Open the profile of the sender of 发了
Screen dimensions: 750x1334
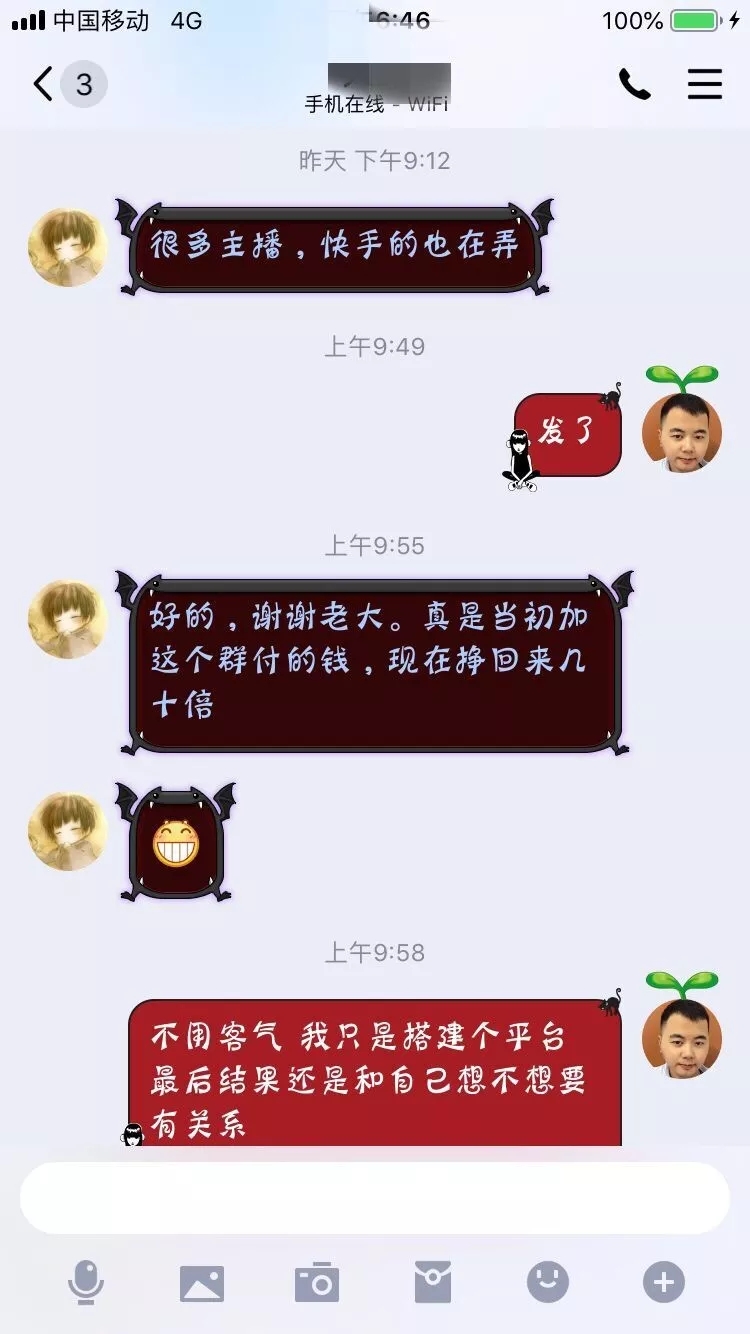(681, 432)
